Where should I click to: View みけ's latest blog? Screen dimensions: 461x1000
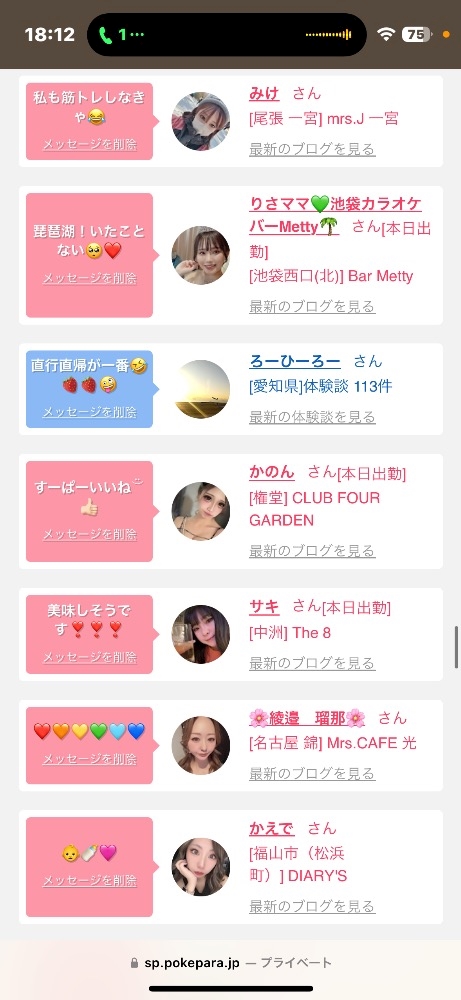tap(312, 149)
